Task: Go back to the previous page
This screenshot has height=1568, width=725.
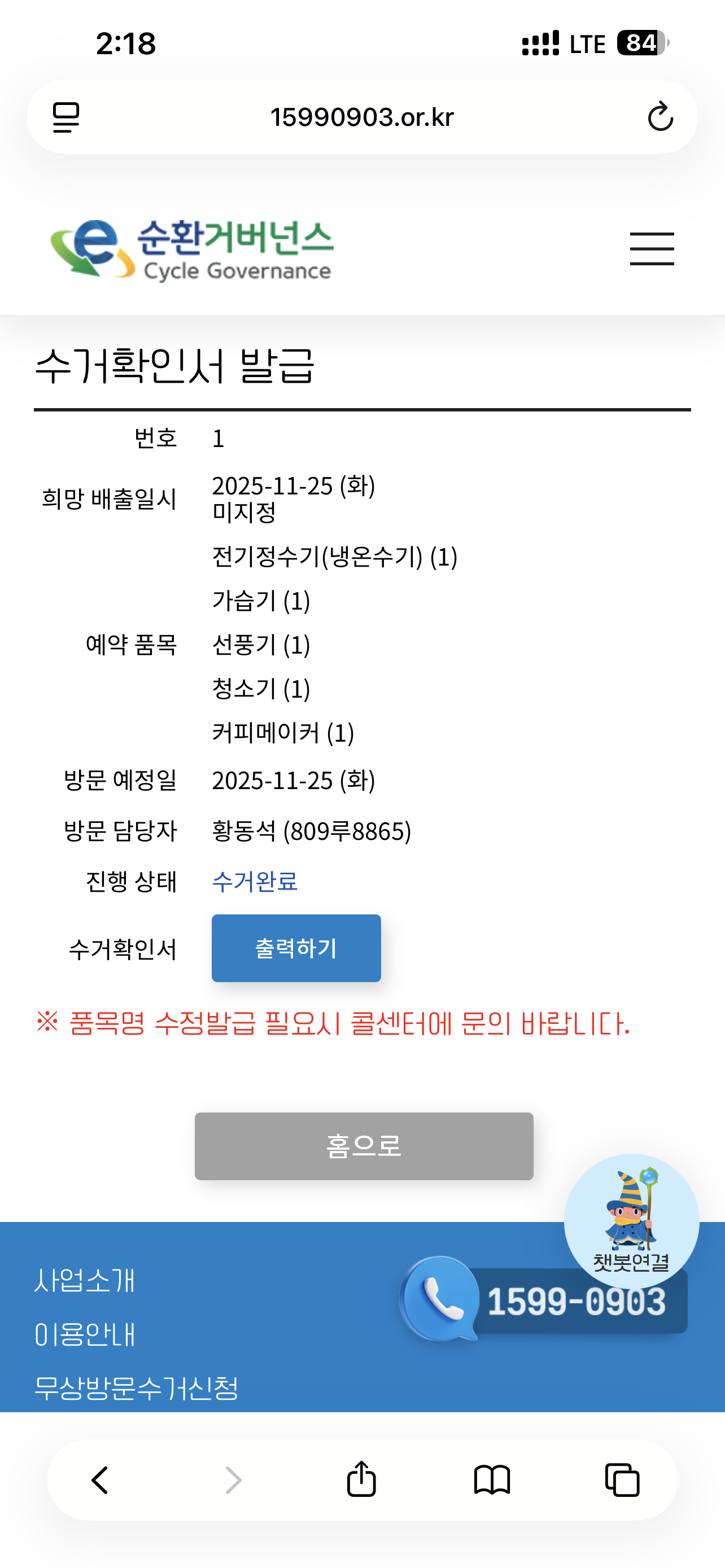Action: click(x=101, y=1480)
